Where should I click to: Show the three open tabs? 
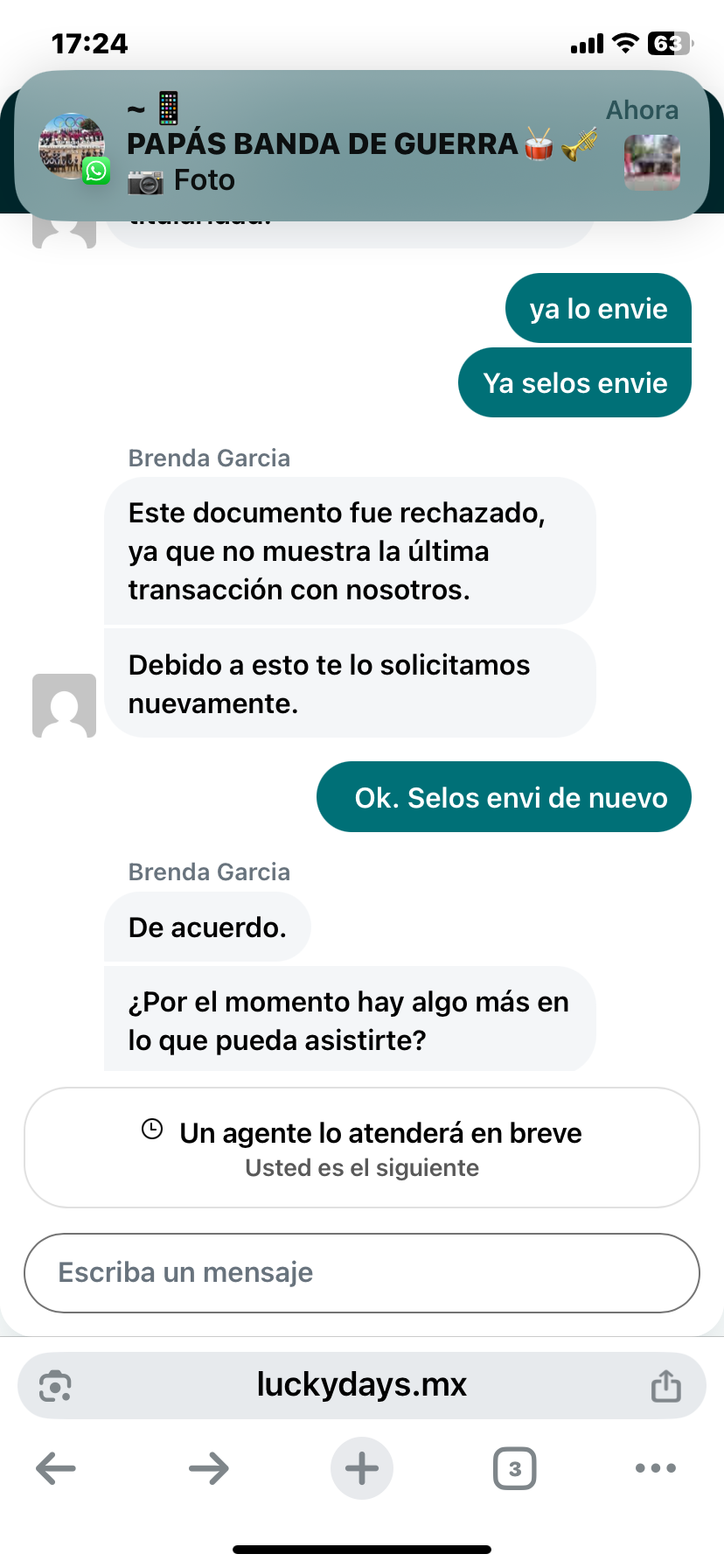[x=514, y=1468]
